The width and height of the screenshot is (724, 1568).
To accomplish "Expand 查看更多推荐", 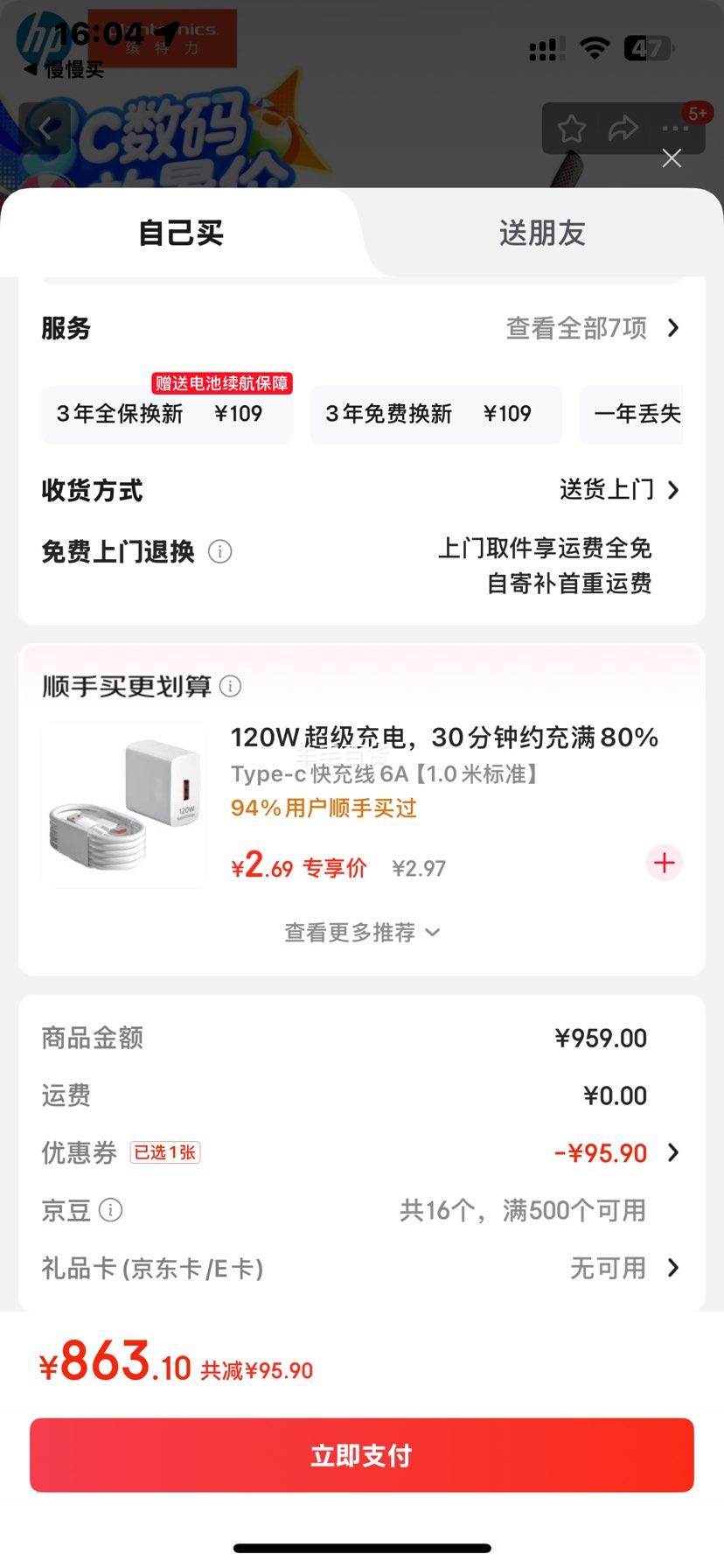I will pos(361,933).
